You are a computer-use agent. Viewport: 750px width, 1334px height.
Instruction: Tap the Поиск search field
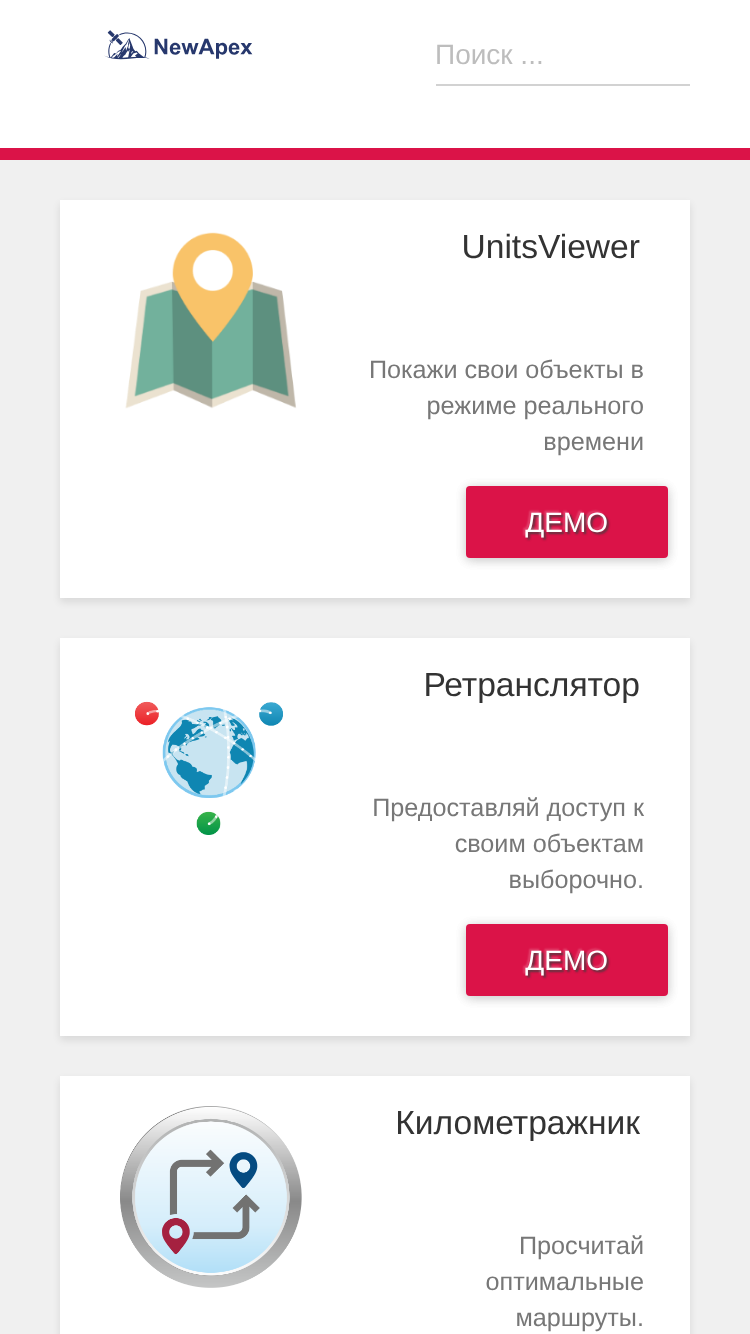point(562,56)
